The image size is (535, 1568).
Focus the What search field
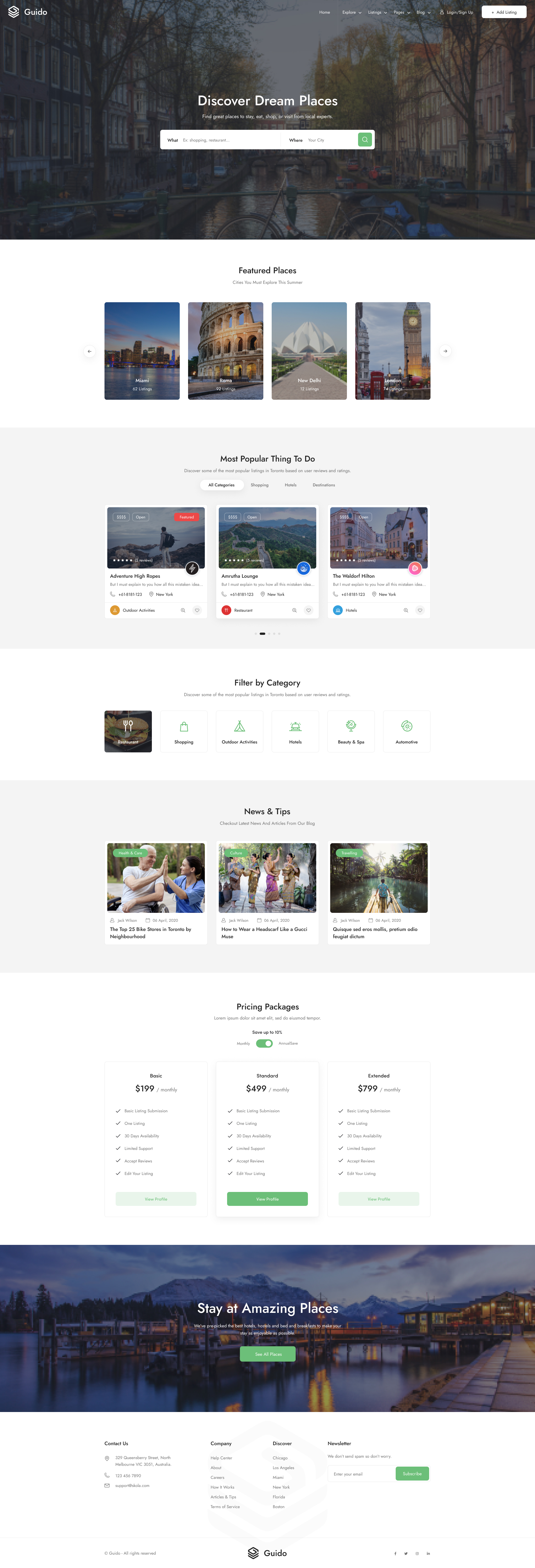(x=228, y=140)
